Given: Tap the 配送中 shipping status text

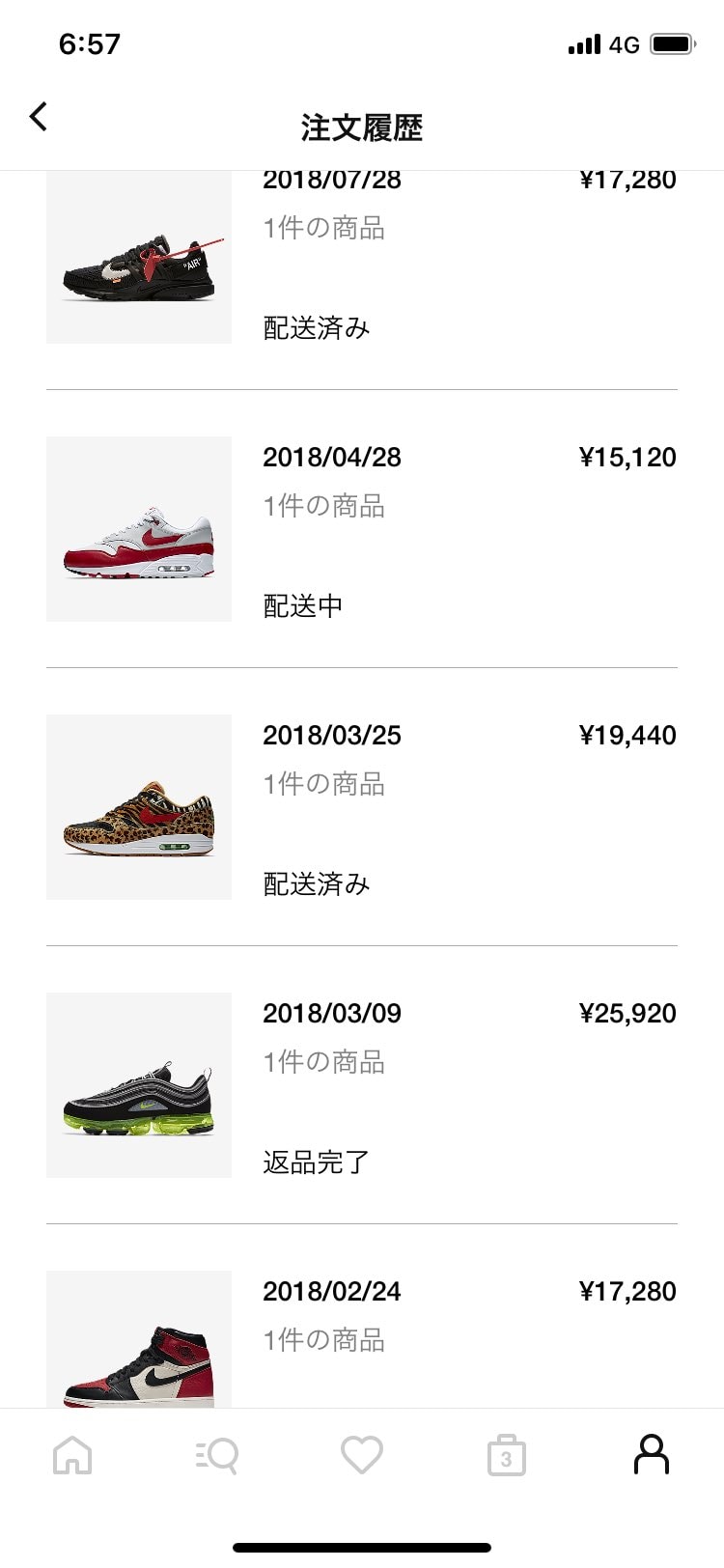Looking at the screenshot, I should (303, 605).
